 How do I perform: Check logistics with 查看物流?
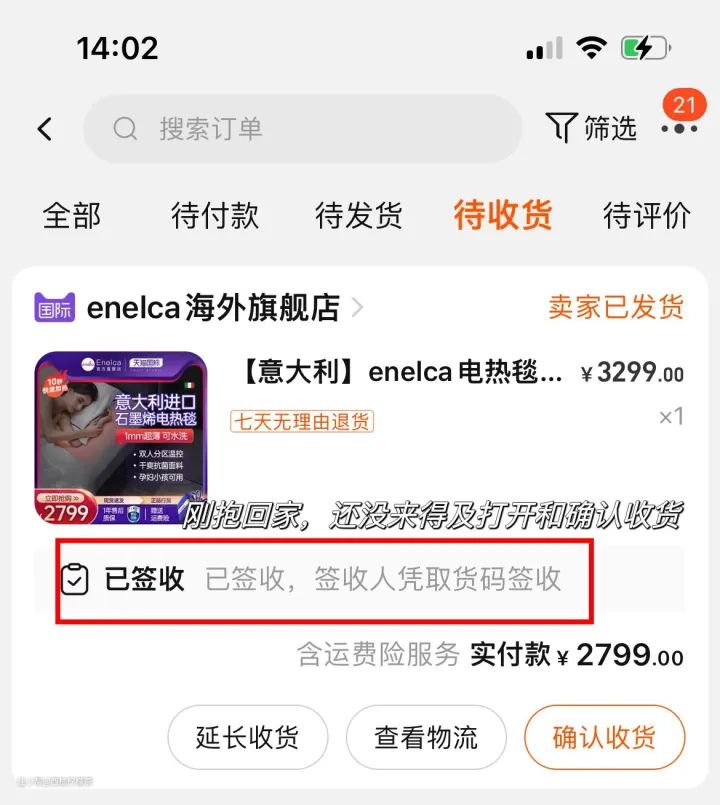[426, 738]
